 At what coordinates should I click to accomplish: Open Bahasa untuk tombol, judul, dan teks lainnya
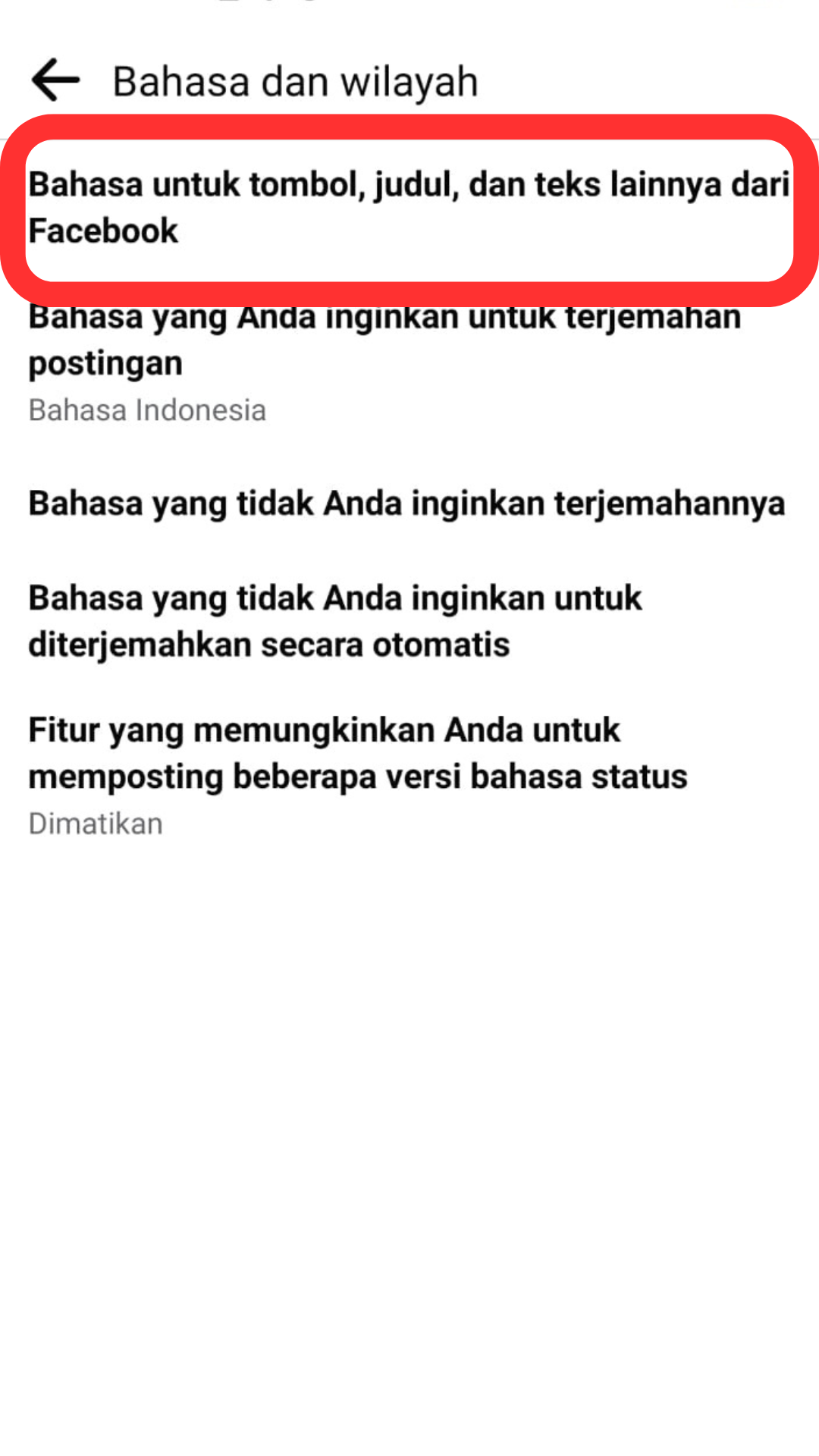[409, 208]
